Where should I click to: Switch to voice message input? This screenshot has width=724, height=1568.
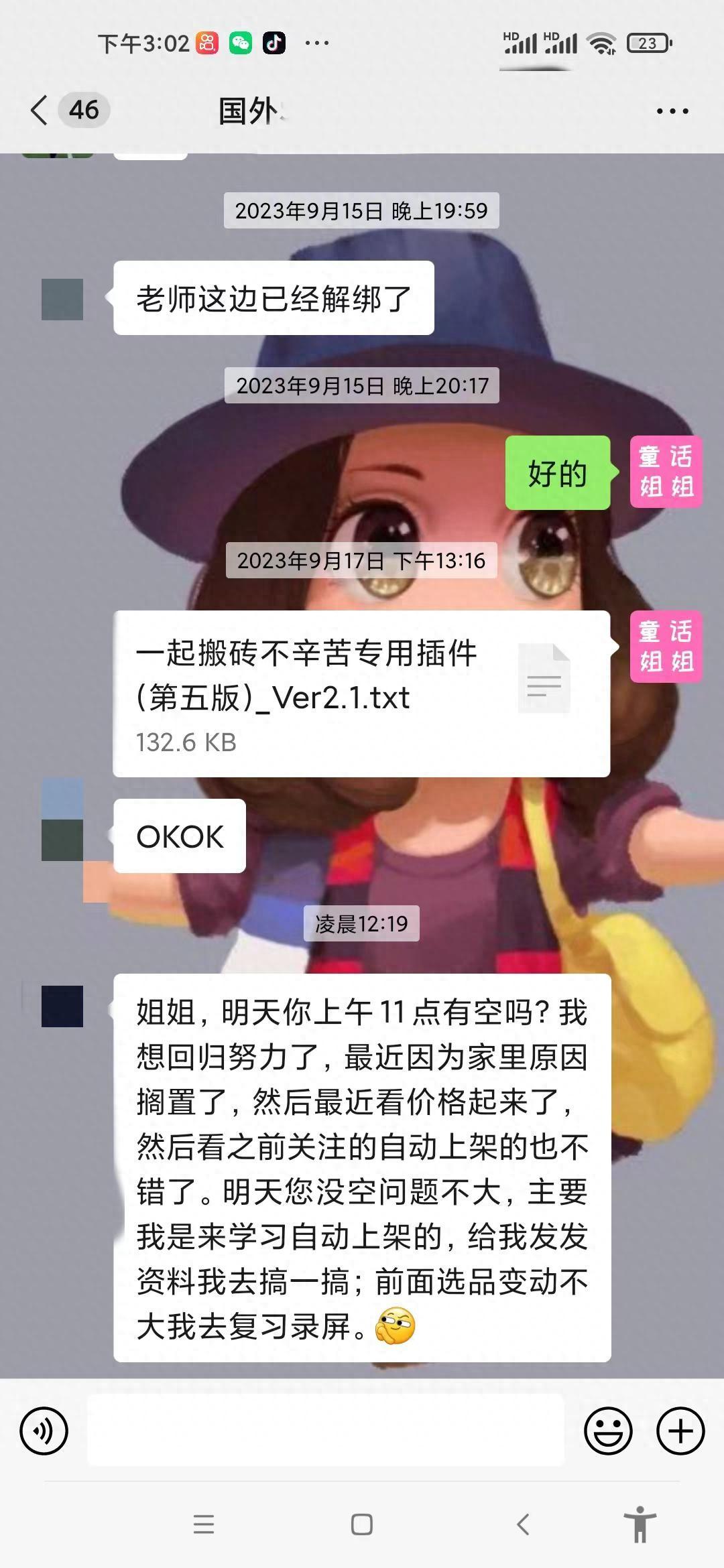click(44, 1431)
